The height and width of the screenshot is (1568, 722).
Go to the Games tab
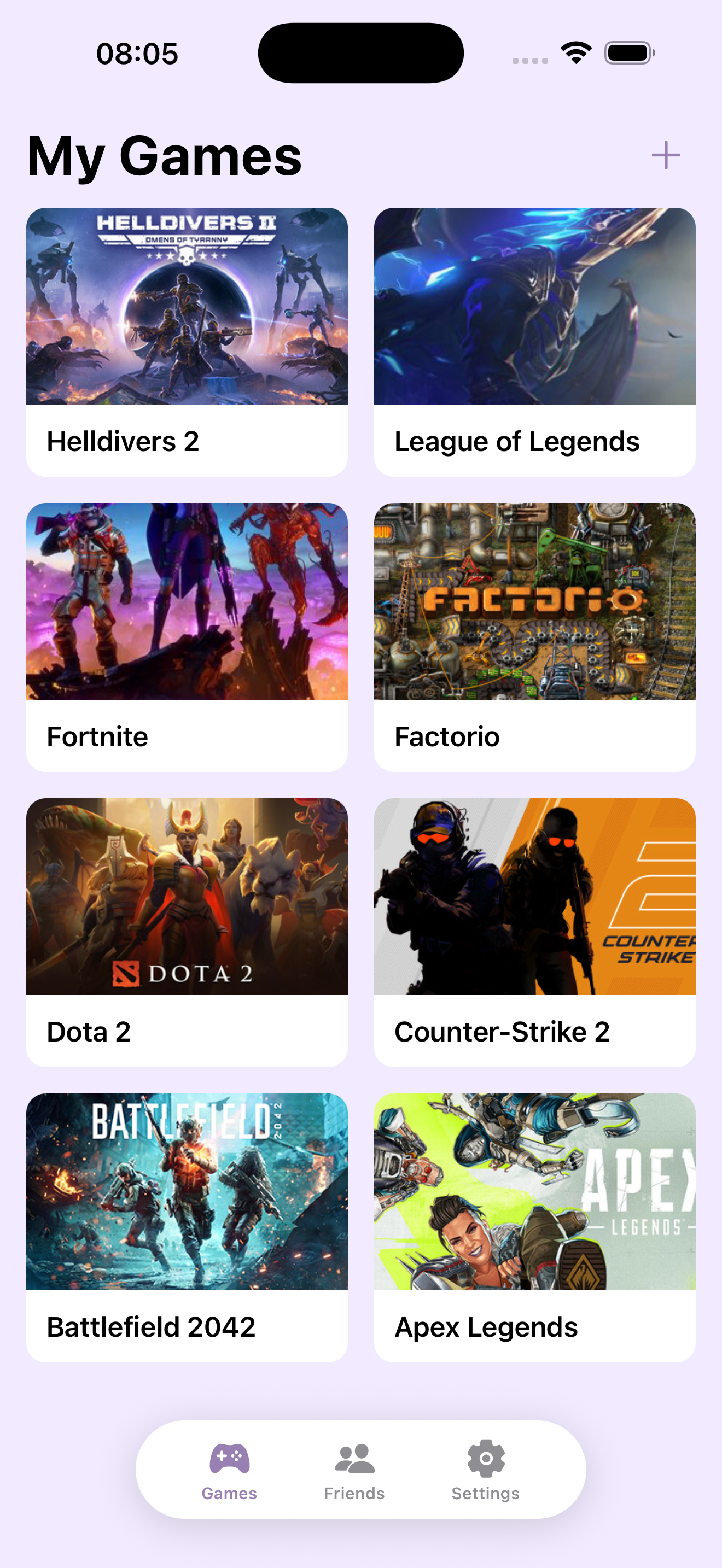coord(230,1470)
